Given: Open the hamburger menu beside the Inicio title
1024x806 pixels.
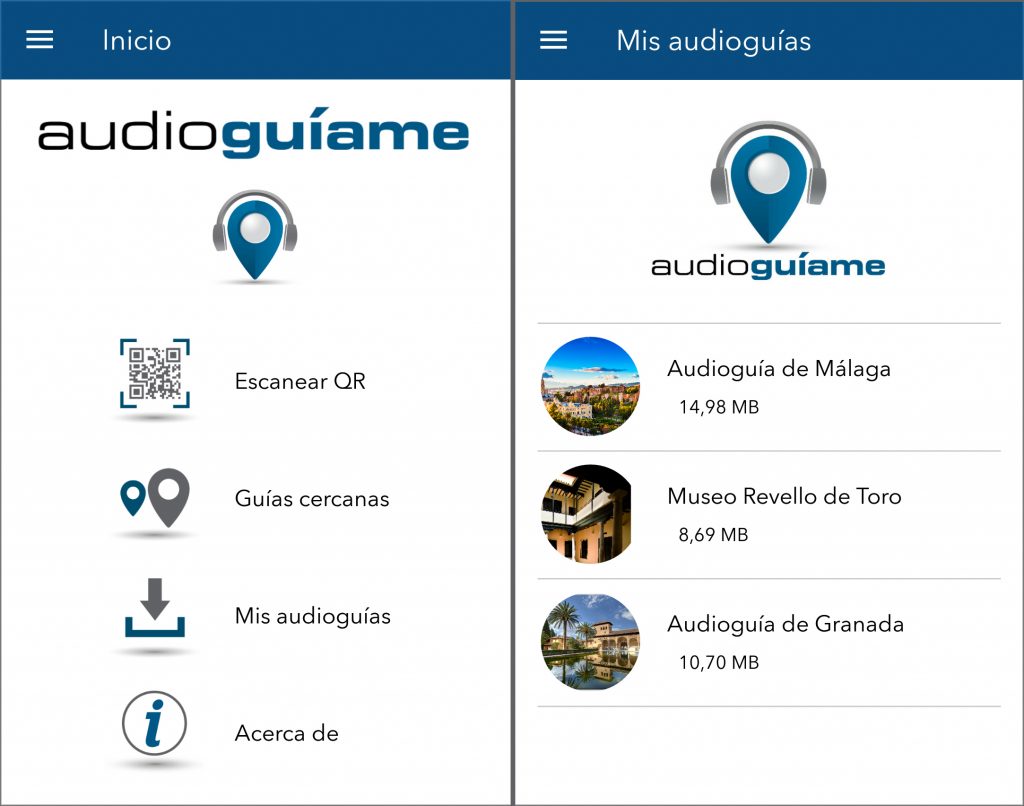Looking at the screenshot, I should (x=40, y=40).
